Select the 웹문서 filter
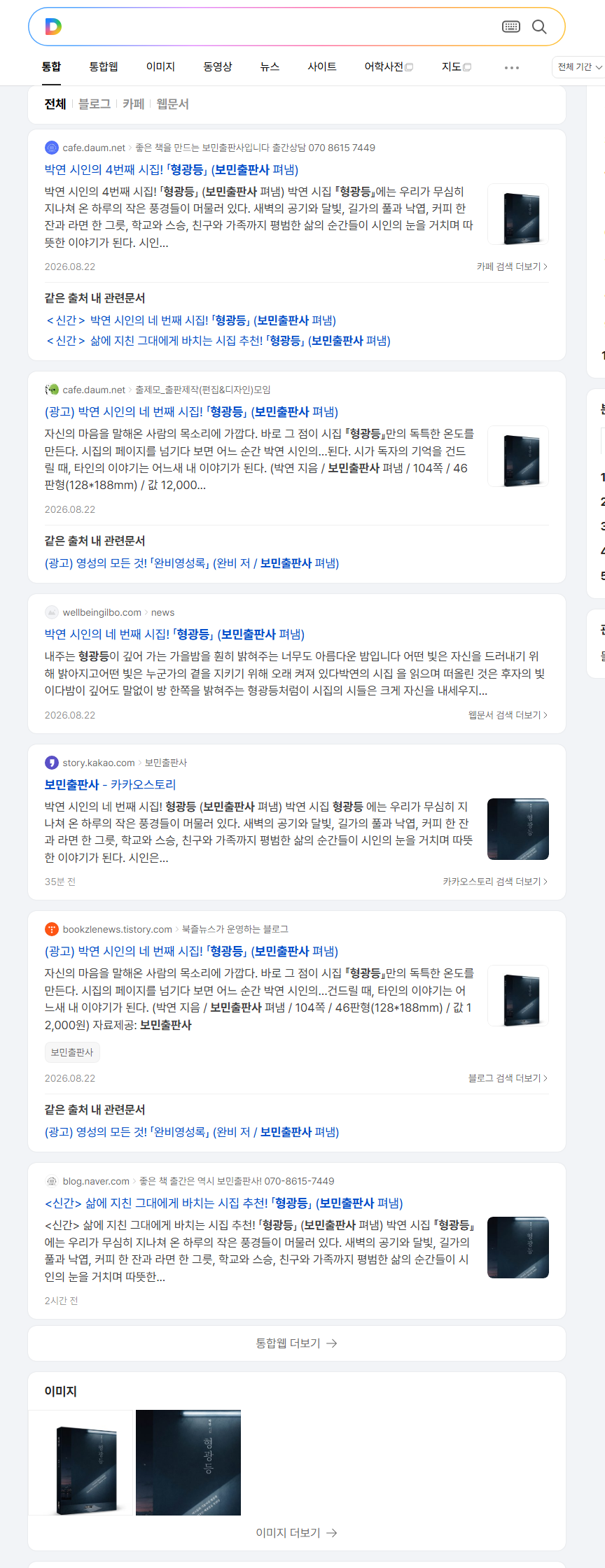605x1568 pixels. coord(172,104)
